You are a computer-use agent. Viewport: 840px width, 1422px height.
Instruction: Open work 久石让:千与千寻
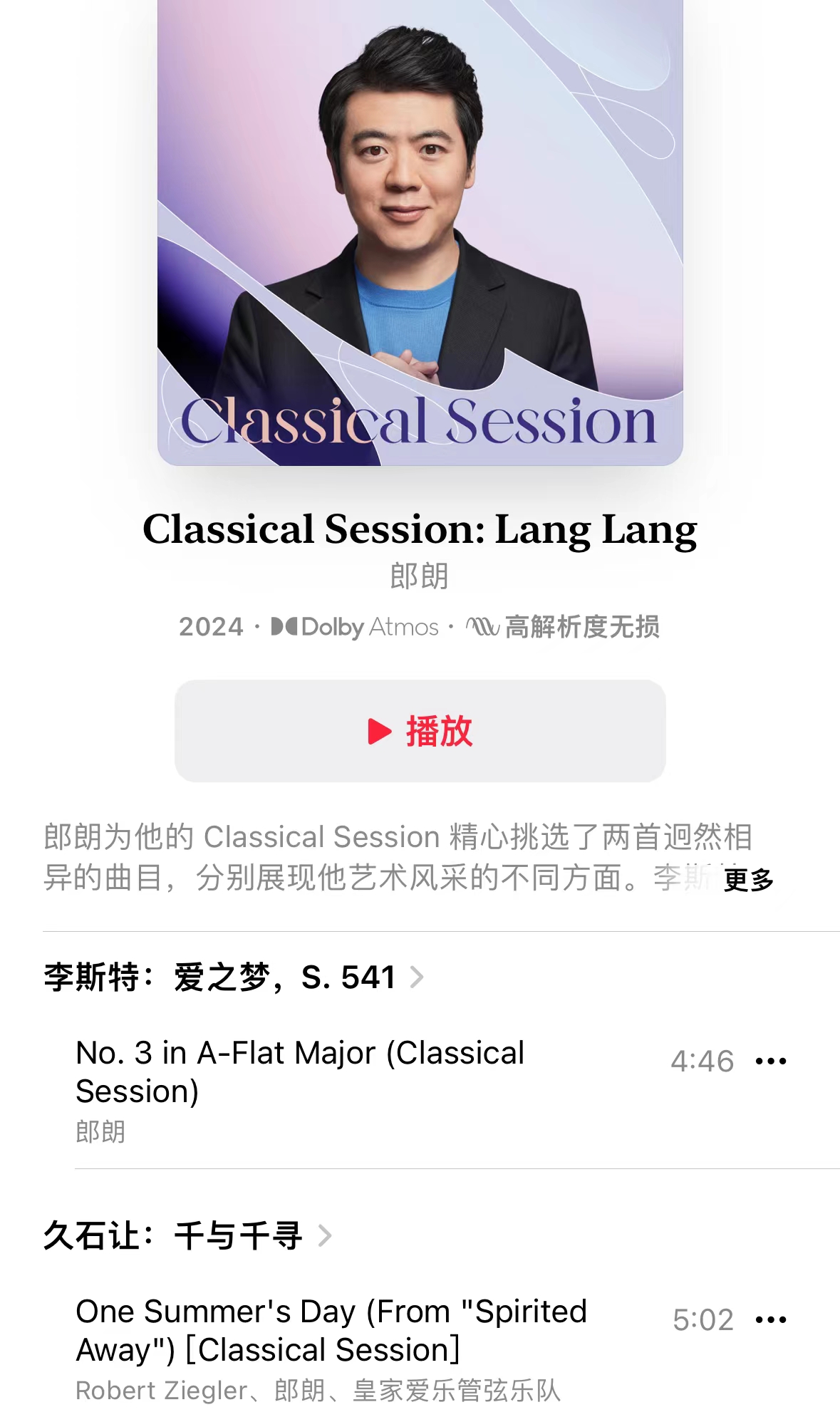pyautogui.click(x=187, y=1235)
